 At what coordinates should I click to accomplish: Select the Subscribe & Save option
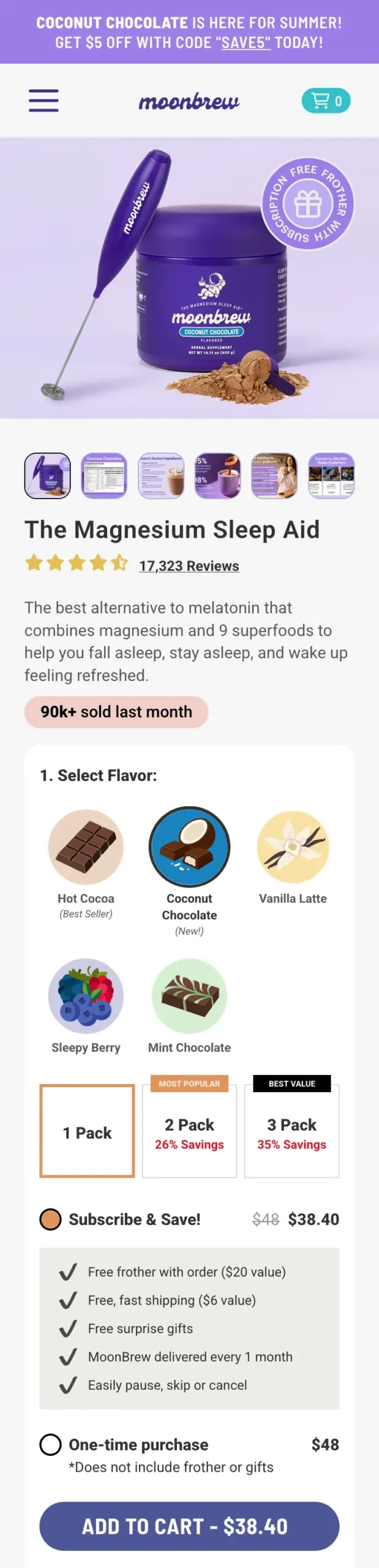[50, 1219]
